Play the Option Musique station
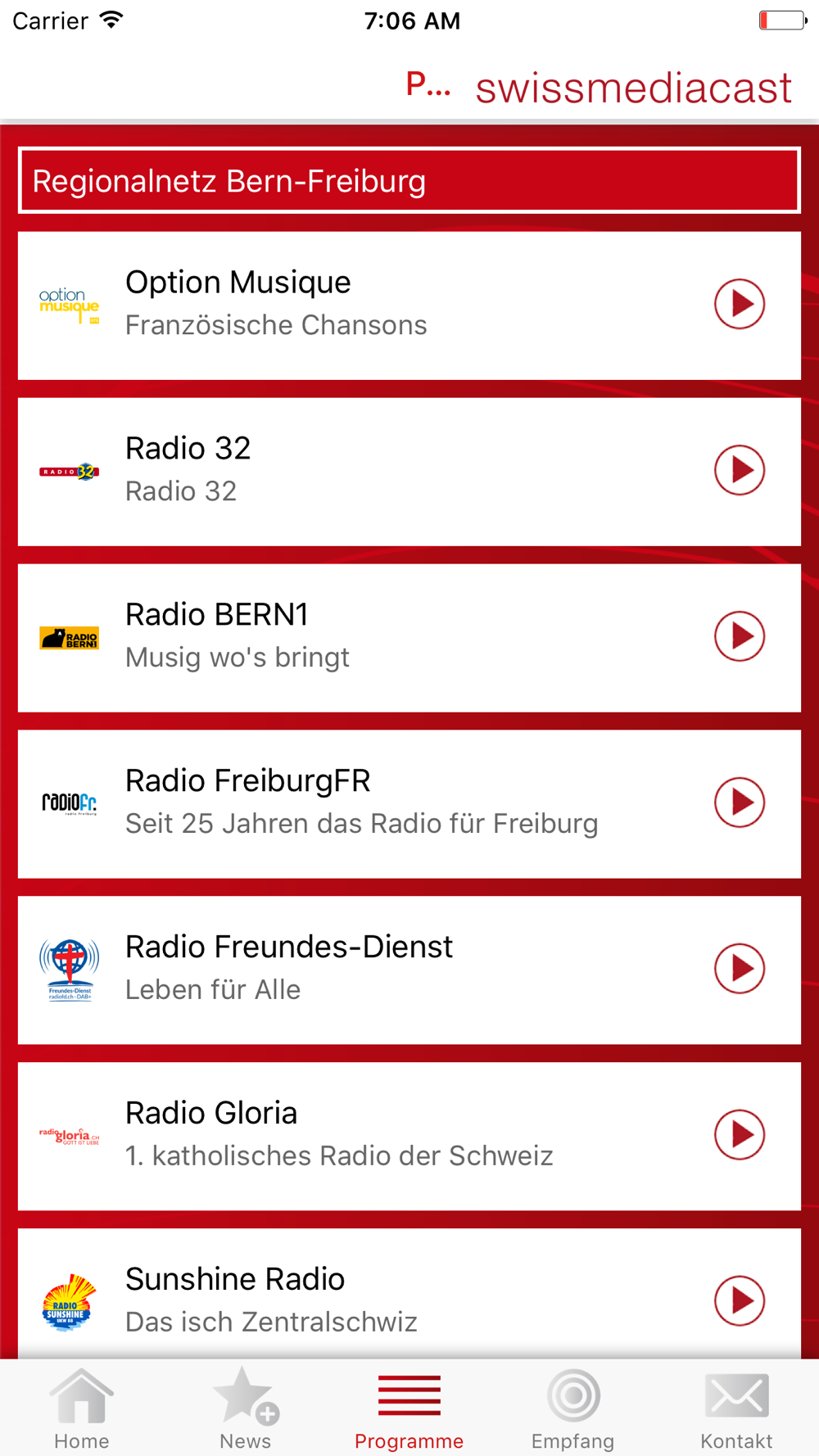 [739, 304]
